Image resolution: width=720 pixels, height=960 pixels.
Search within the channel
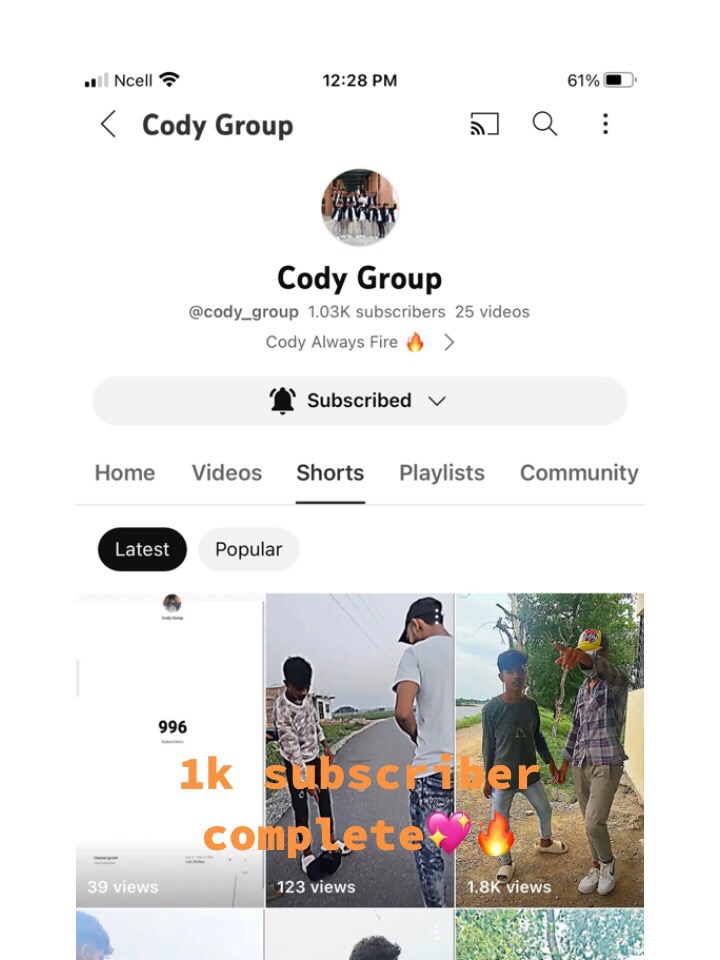point(544,124)
